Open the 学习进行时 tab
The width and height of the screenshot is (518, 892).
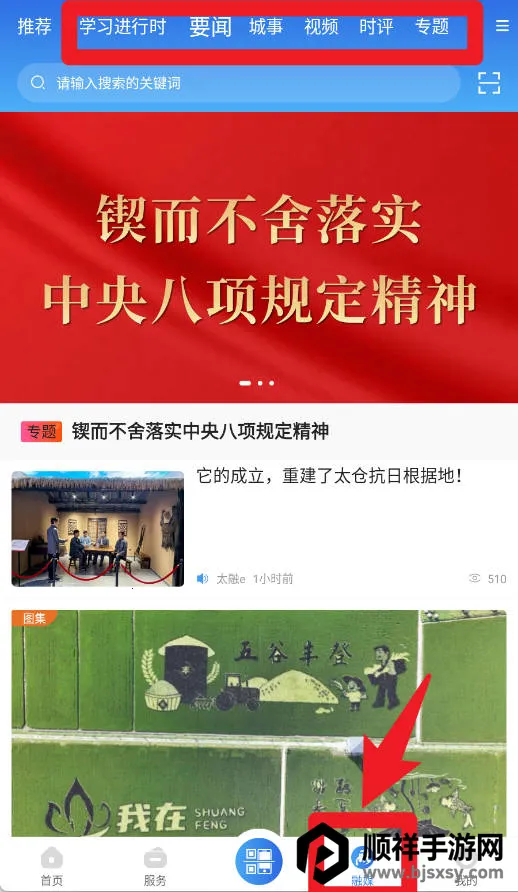[122, 26]
